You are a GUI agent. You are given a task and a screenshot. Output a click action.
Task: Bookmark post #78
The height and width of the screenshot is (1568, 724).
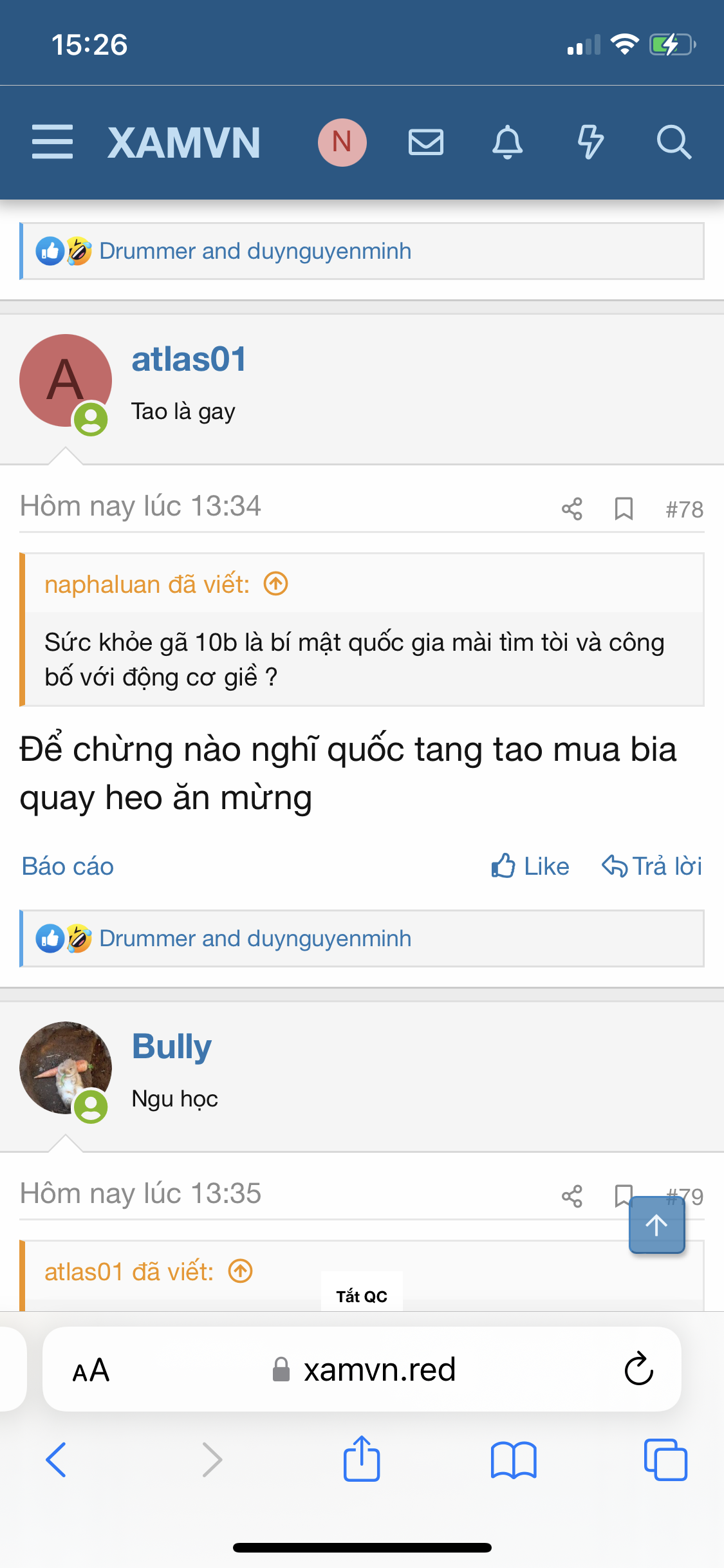coord(623,509)
